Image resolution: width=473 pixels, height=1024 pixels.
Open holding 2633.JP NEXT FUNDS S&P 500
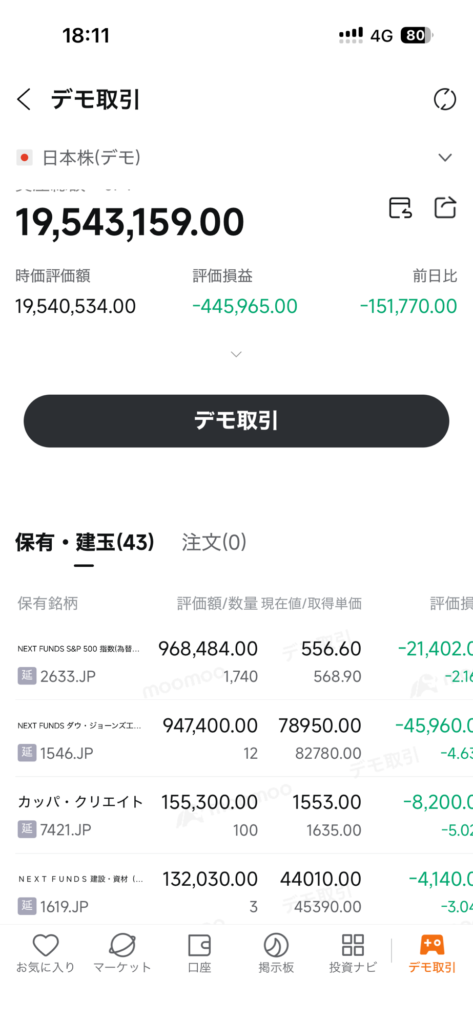[x=236, y=662]
